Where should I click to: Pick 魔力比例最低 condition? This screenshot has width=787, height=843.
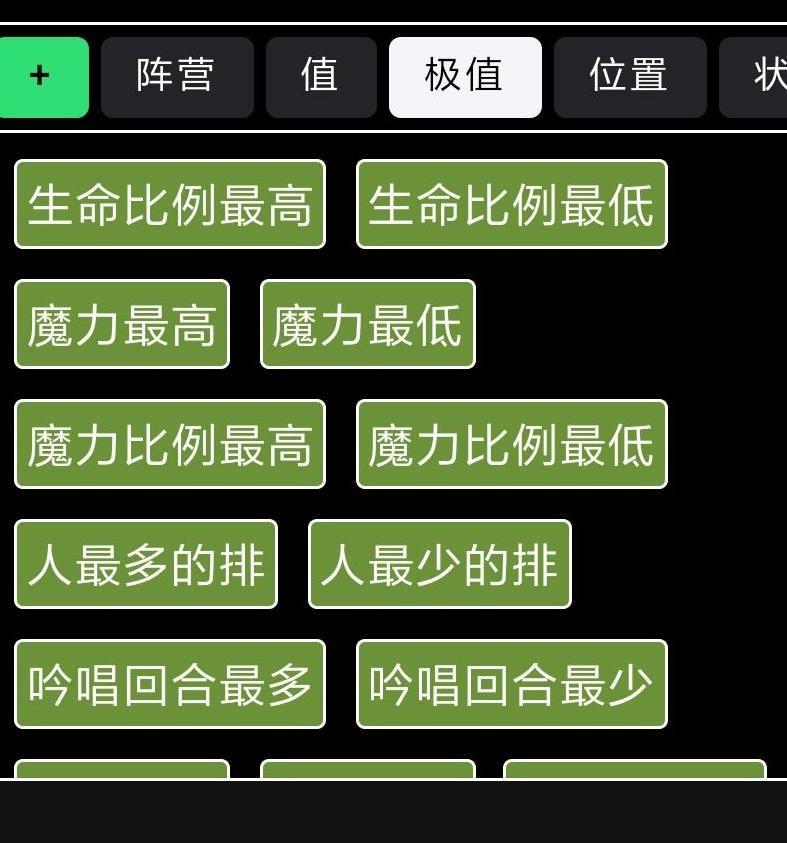tap(511, 444)
